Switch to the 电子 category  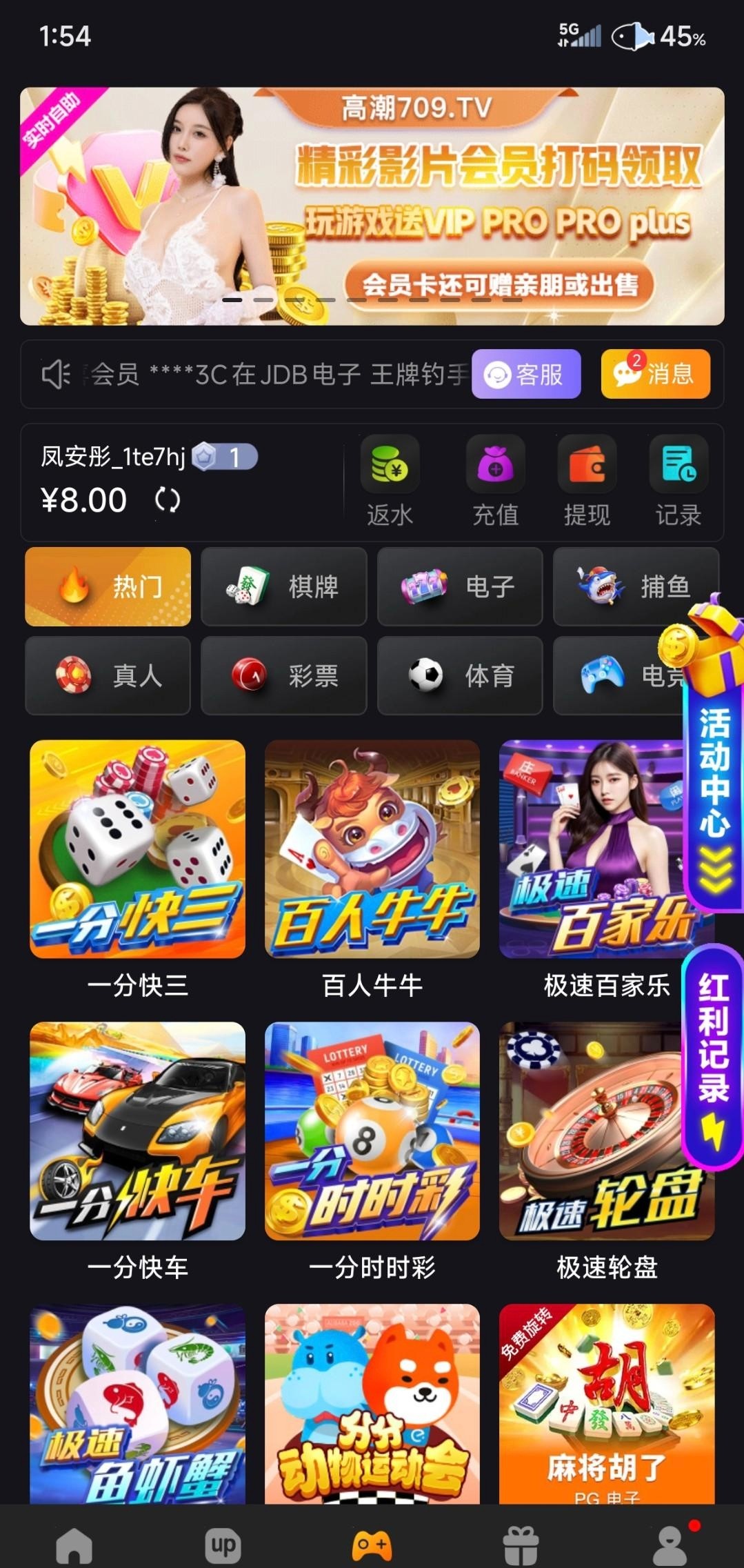[460, 587]
